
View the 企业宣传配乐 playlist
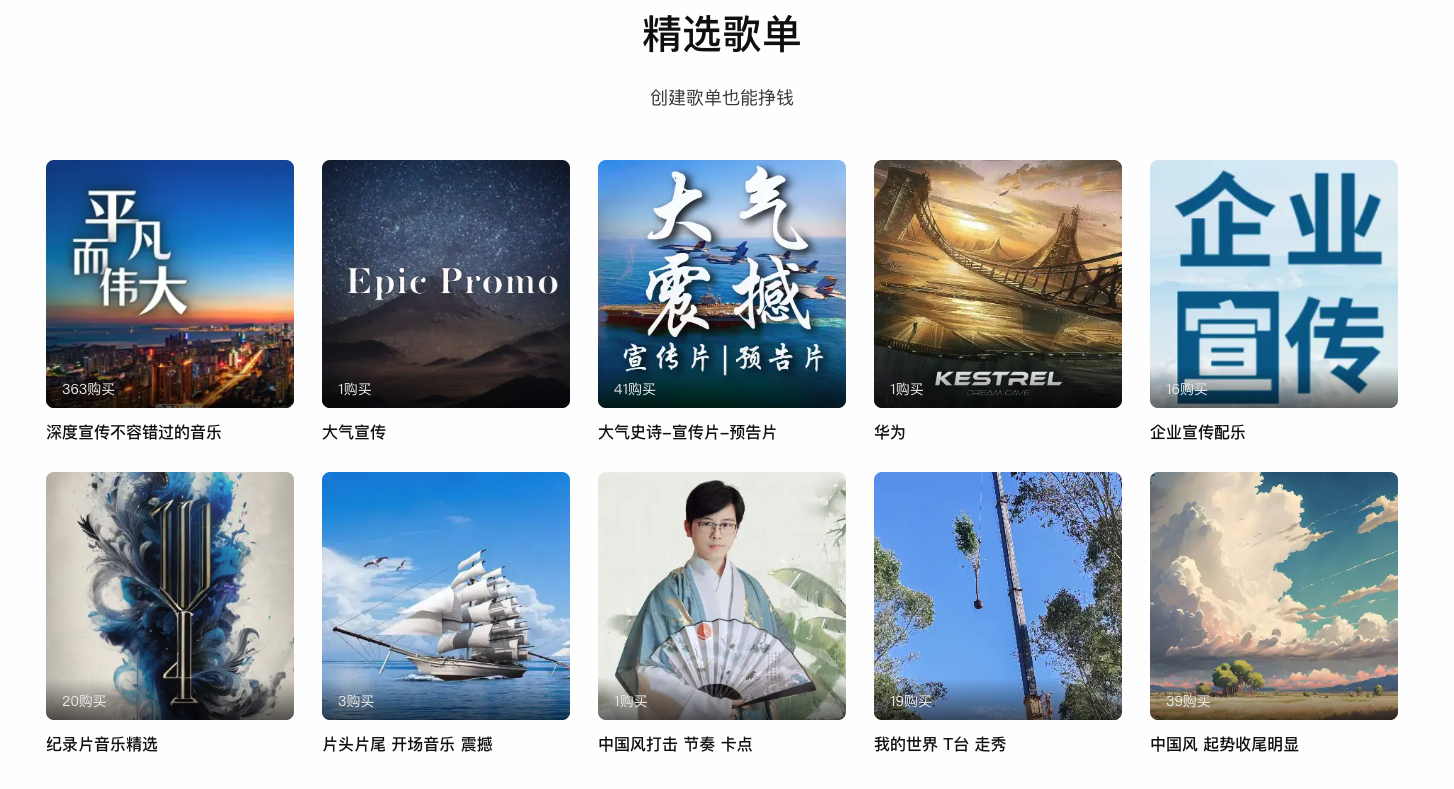[x=1274, y=284]
